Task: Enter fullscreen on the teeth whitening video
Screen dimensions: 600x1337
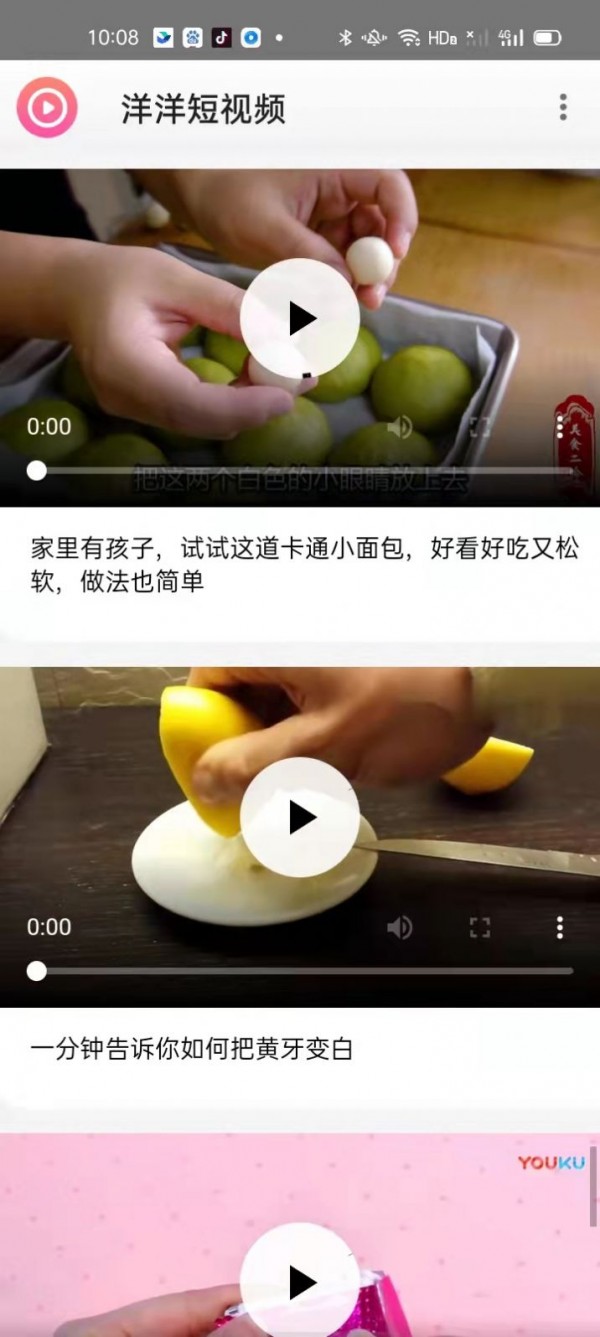Action: (x=480, y=927)
